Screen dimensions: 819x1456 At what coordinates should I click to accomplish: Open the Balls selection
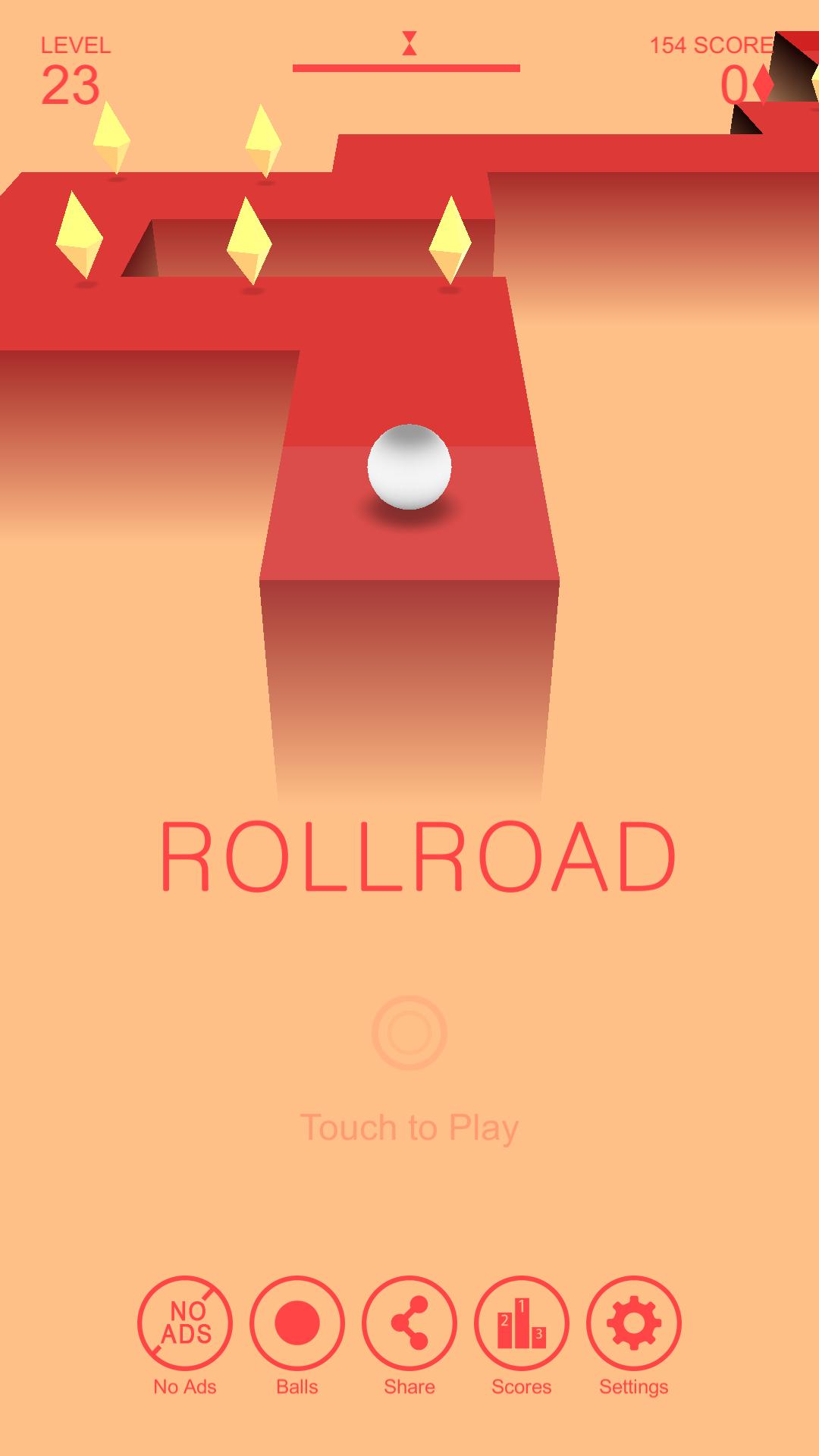(297, 1323)
